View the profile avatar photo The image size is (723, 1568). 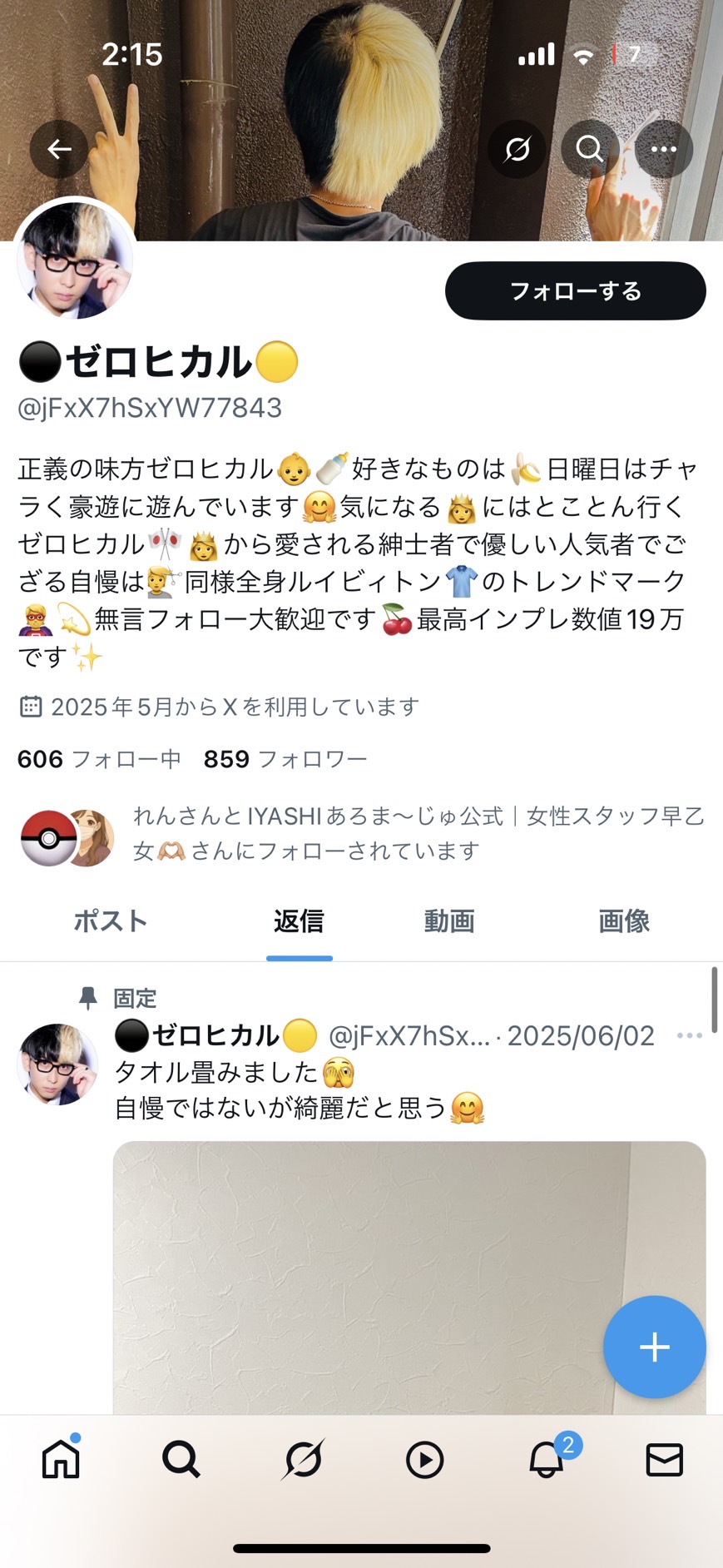click(76, 261)
